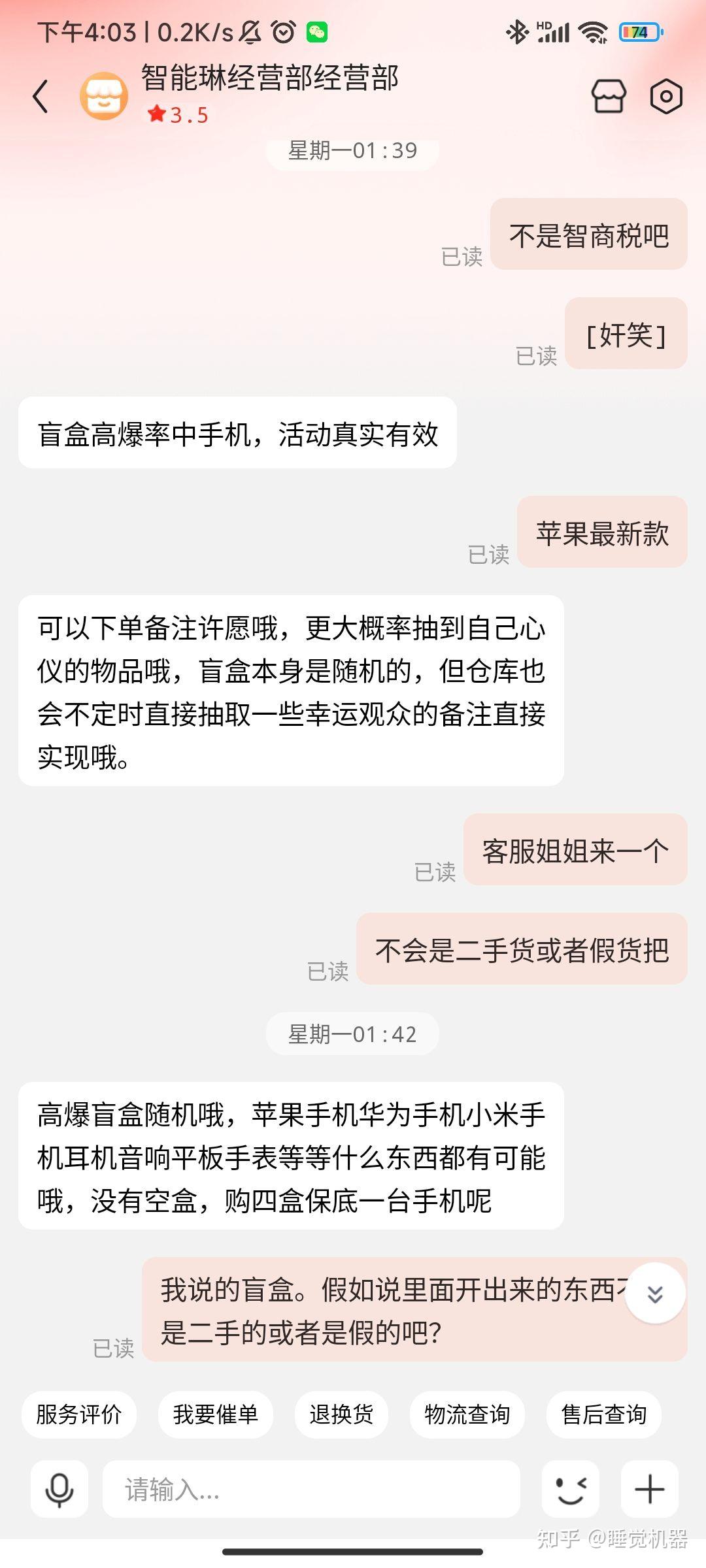Open the plus attachment menu
The image size is (706, 1568).
point(650,1489)
